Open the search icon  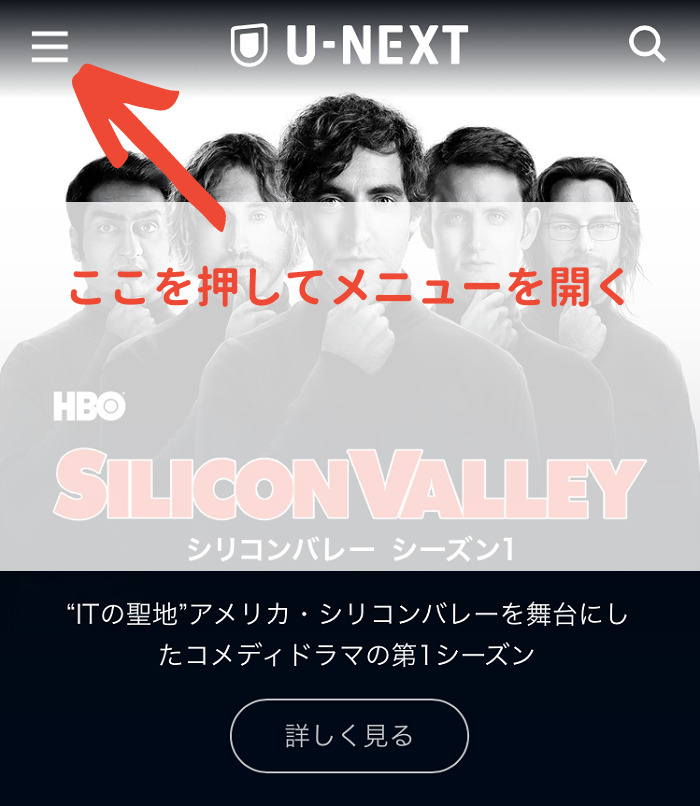[646, 44]
